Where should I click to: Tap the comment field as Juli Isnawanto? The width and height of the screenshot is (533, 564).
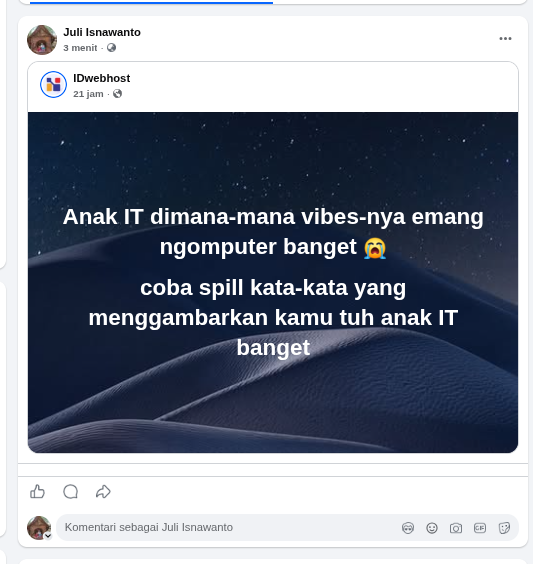[x=227, y=527]
